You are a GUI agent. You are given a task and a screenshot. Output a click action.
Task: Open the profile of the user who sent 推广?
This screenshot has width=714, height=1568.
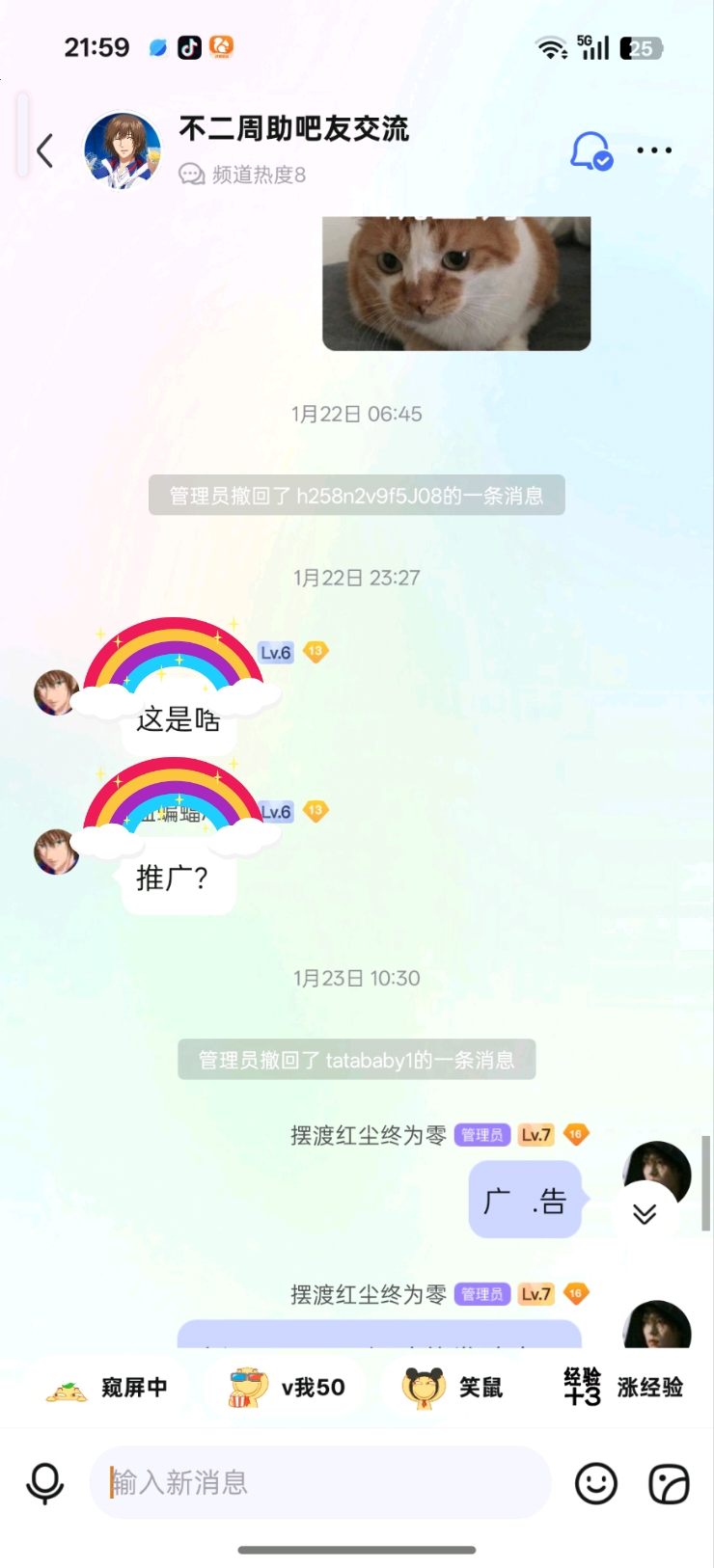[x=56, y=852]
